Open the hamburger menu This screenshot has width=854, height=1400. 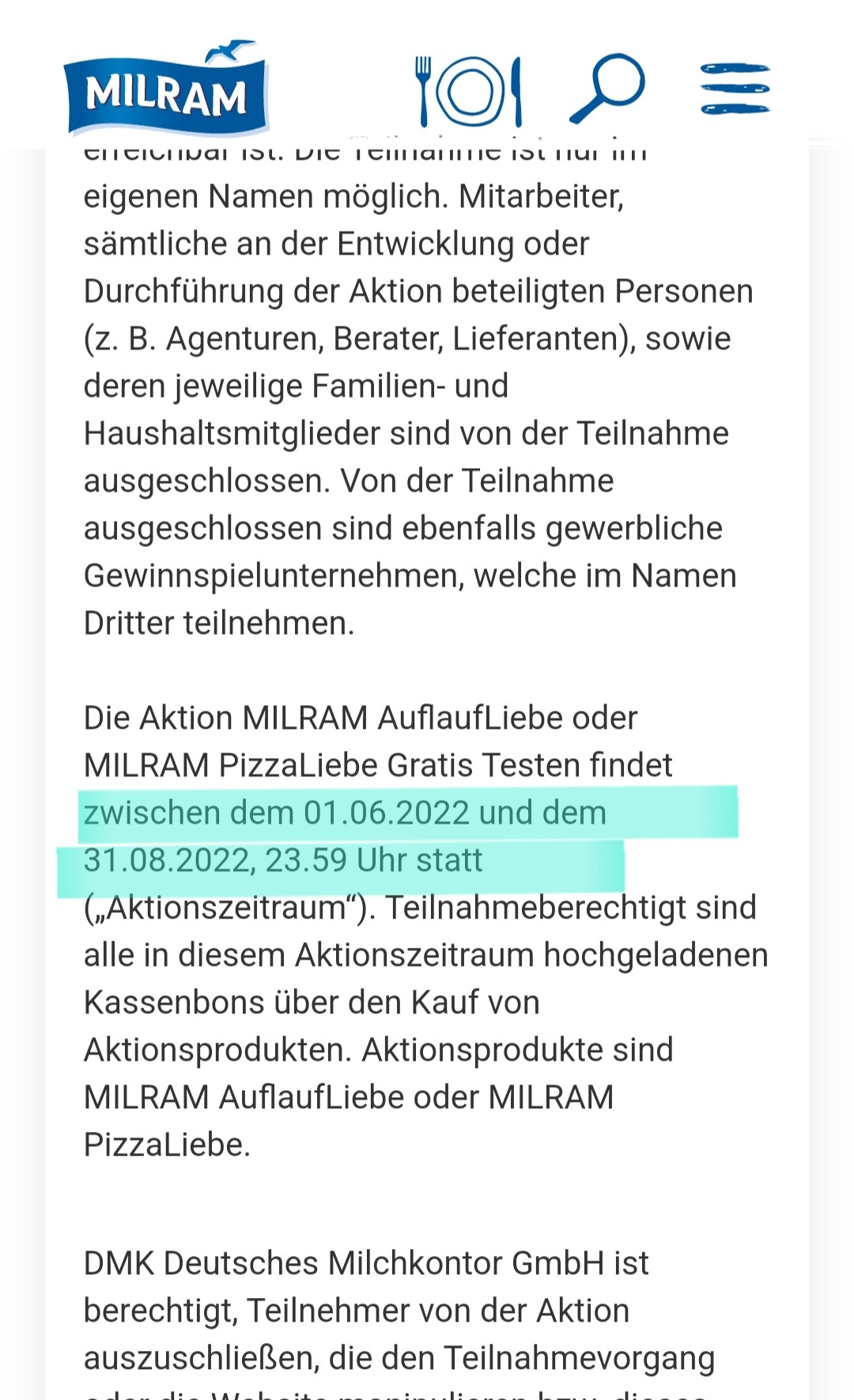735,89
